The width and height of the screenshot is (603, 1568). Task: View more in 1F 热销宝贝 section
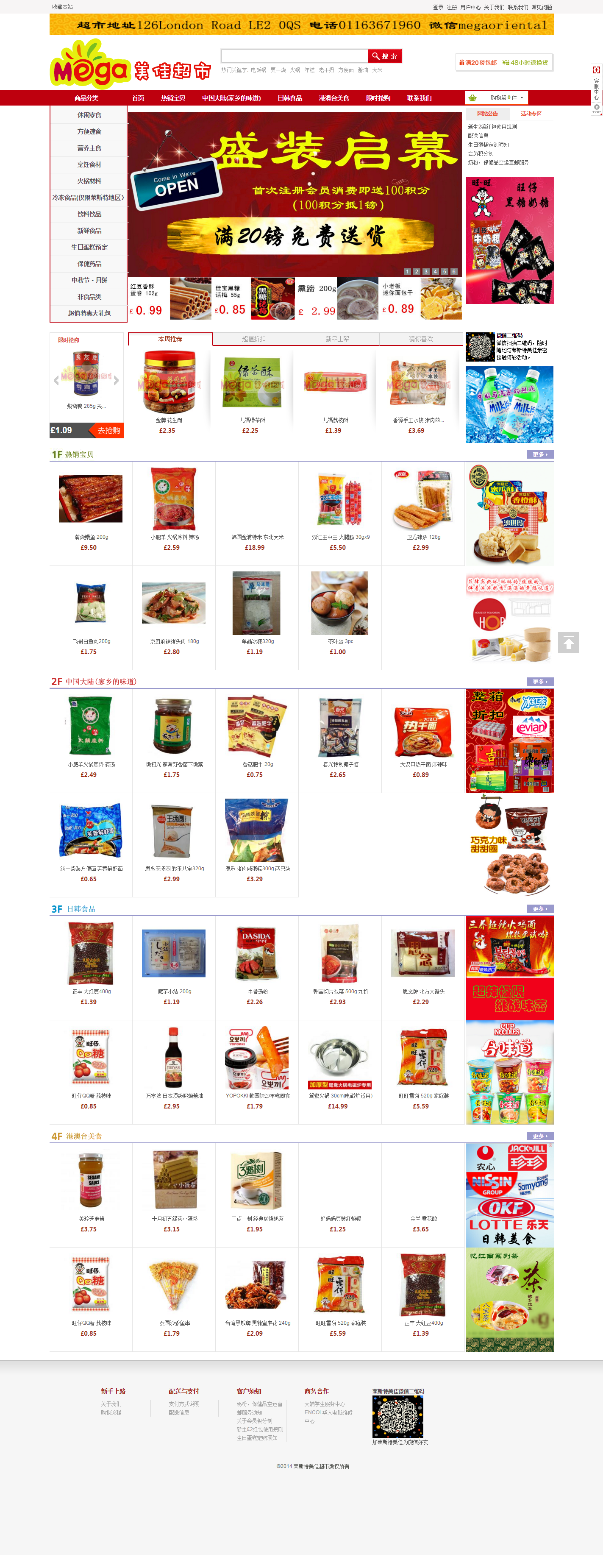[540, 455]
